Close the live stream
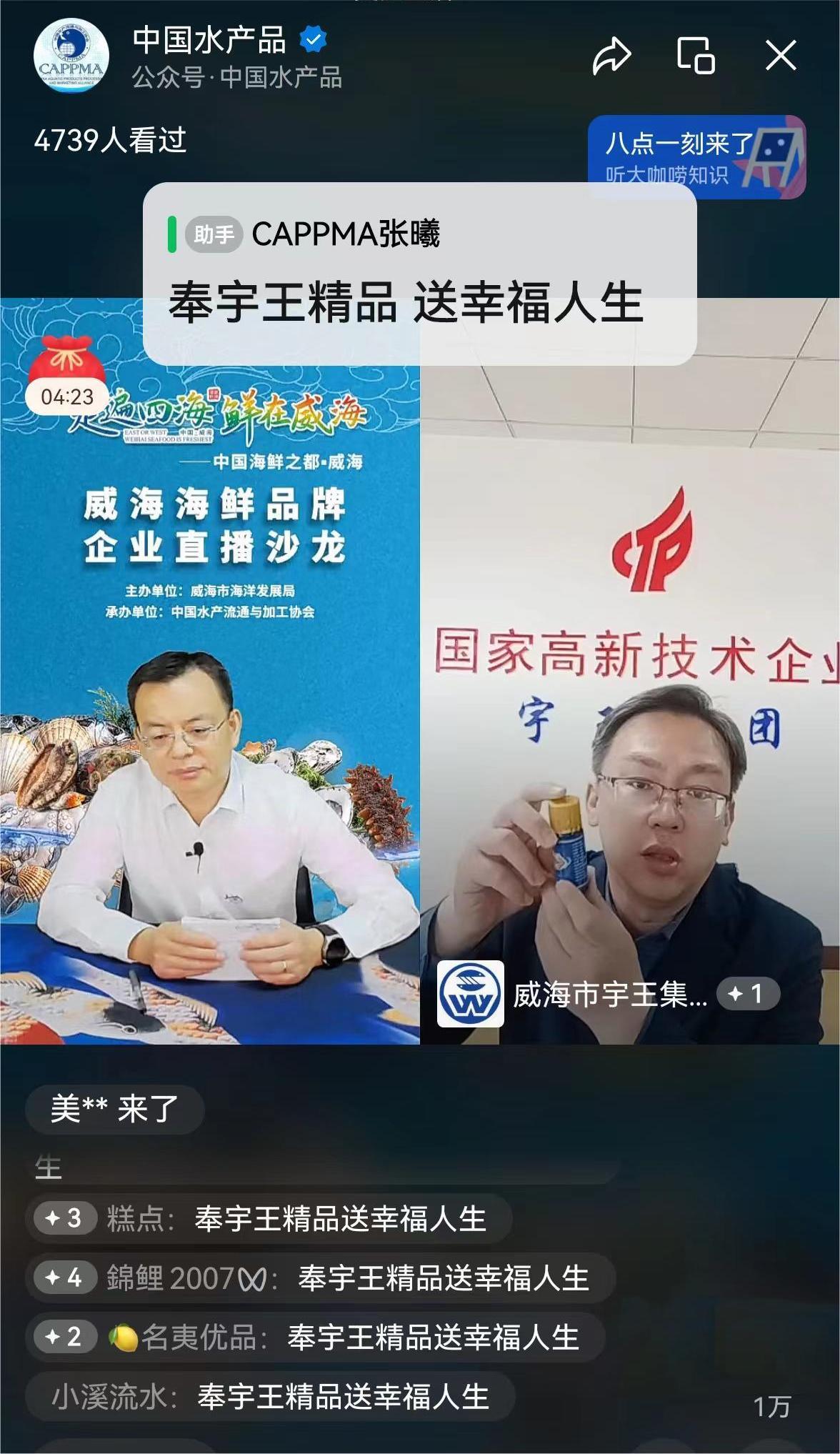 pos(780,56)
